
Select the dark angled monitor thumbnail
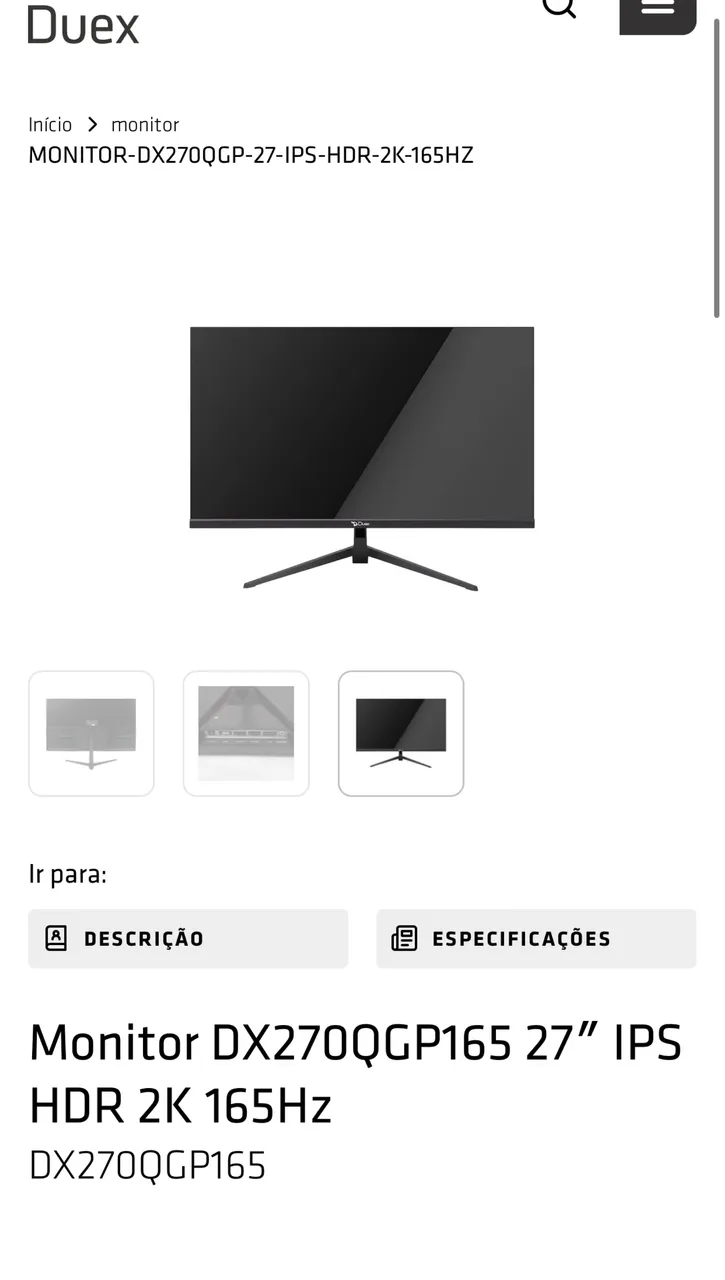click(x=401, y=733)
